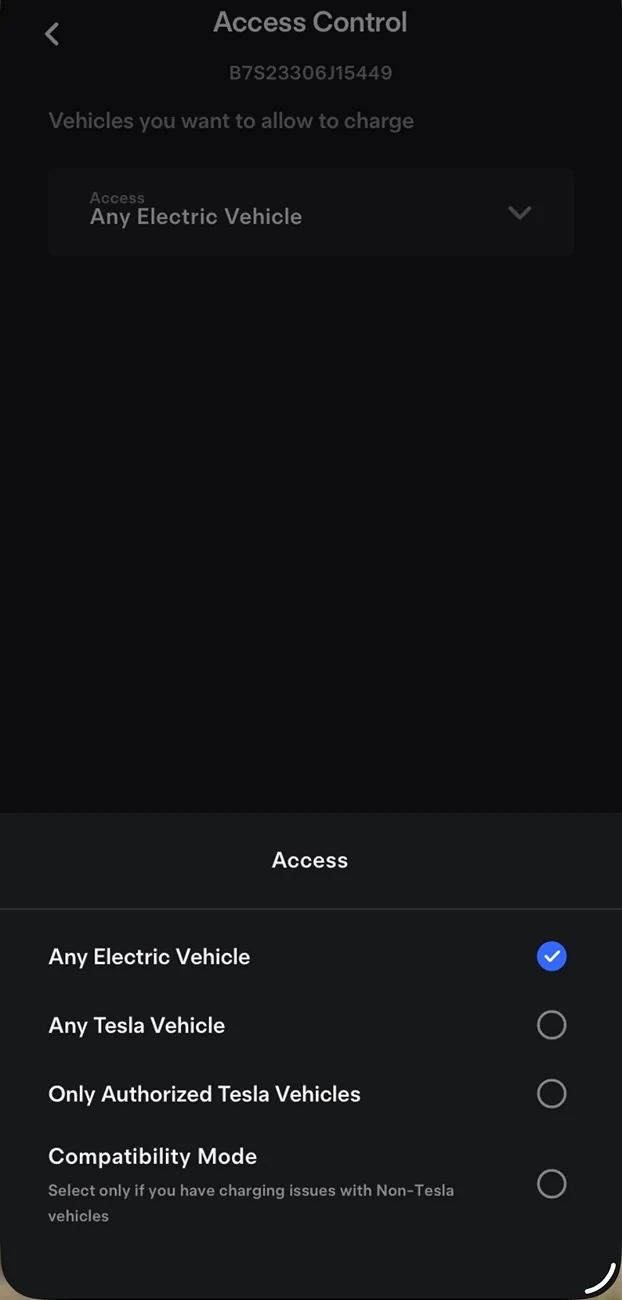
Task: Enable Compatibility Mode option
Action: [x=551, y=1184]
